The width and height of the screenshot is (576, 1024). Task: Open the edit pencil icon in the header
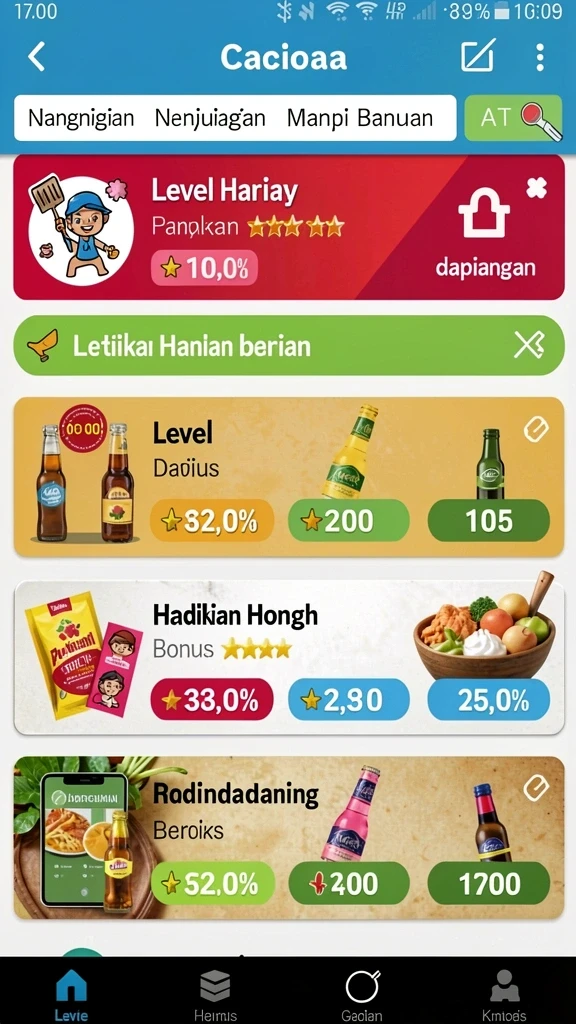click(x=478, y=56)
